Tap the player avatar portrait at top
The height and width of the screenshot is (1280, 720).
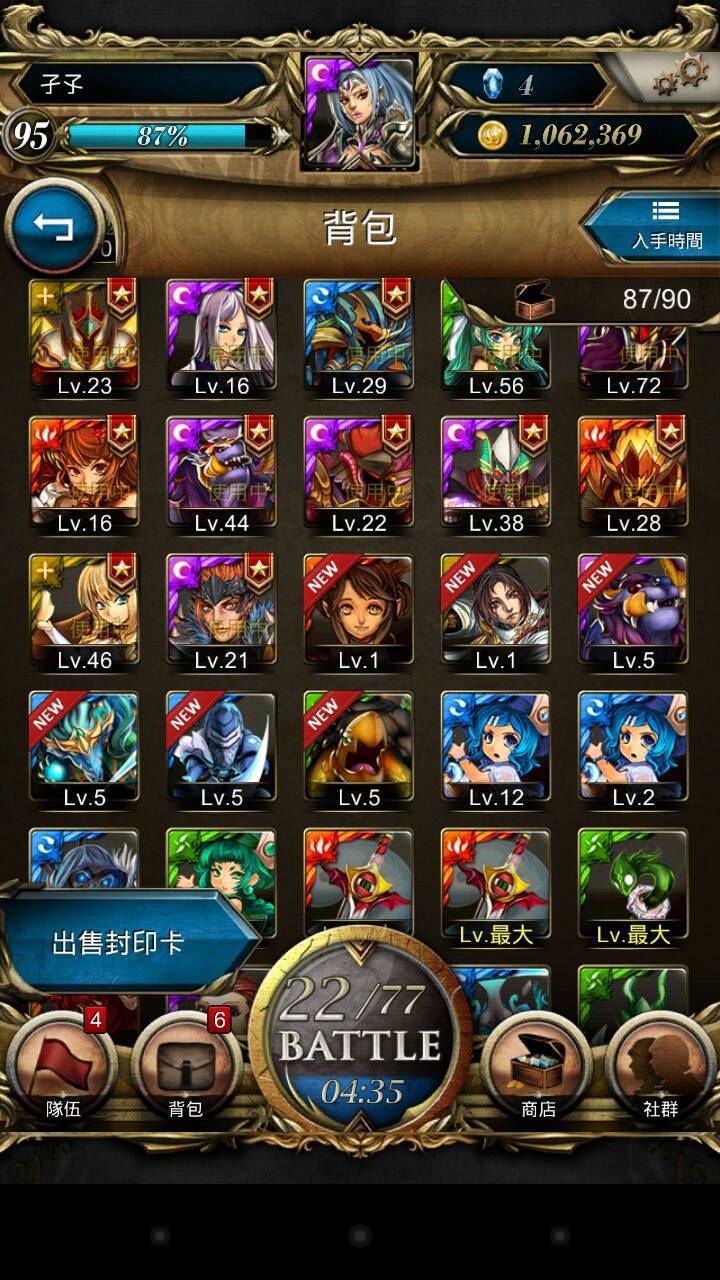click(x=360, y=112)
